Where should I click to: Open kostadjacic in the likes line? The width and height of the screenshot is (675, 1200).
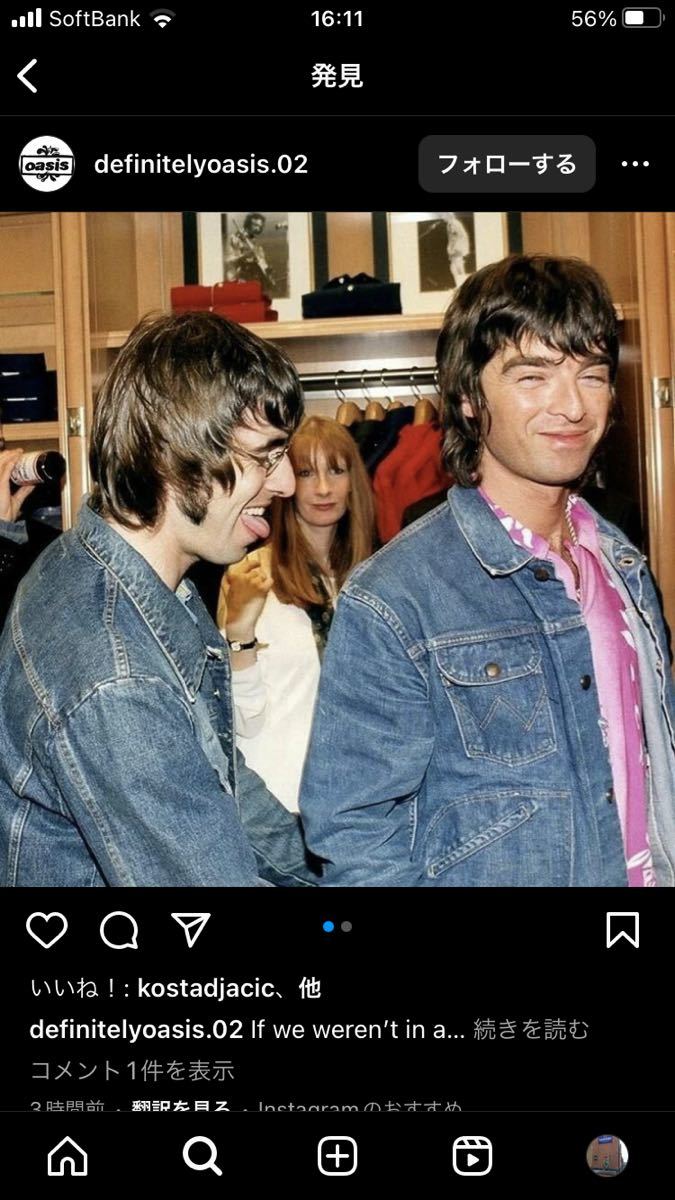click(204, 989)
